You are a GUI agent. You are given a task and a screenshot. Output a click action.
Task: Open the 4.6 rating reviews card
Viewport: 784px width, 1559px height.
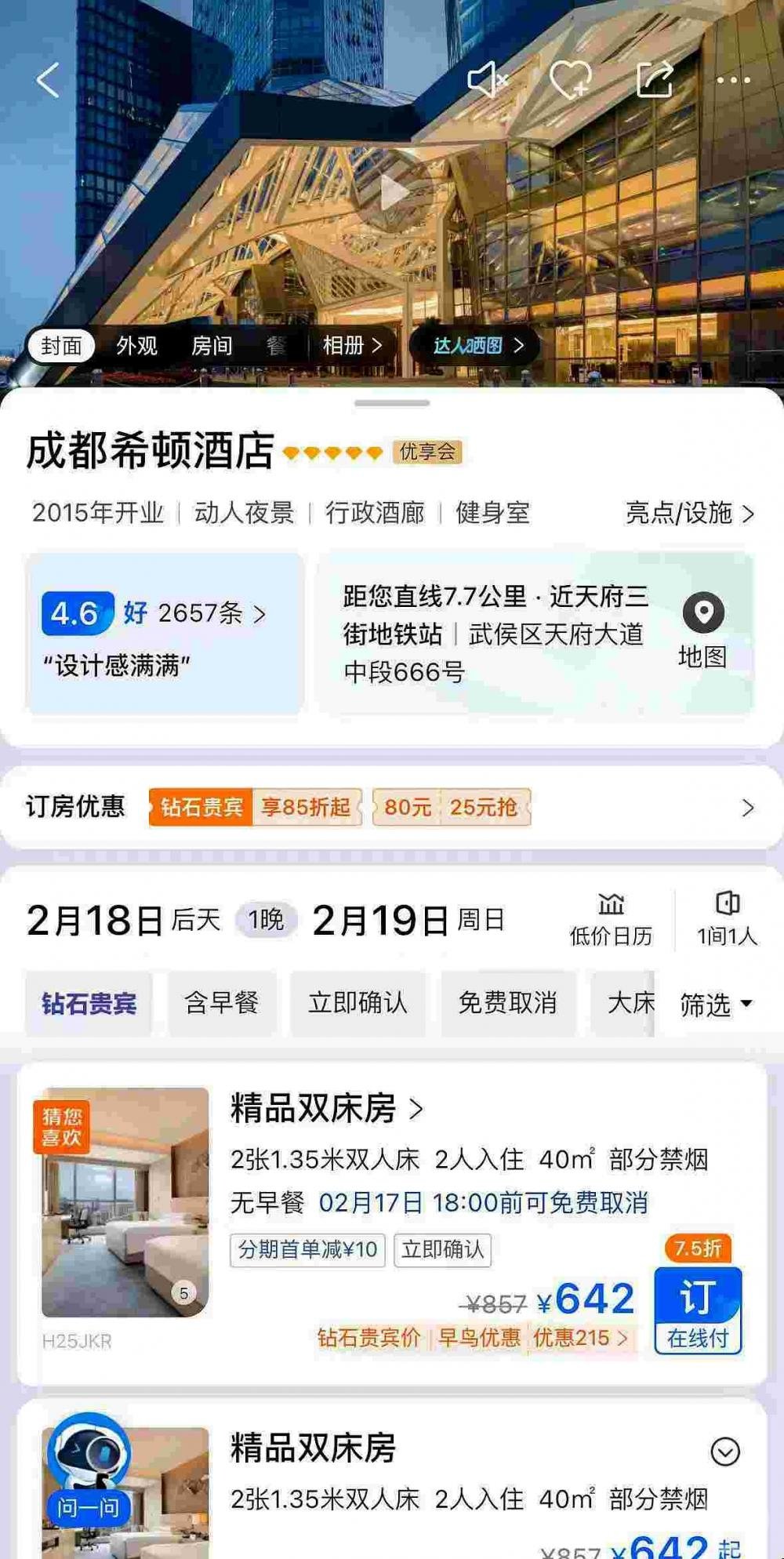(x=165, y=634)
